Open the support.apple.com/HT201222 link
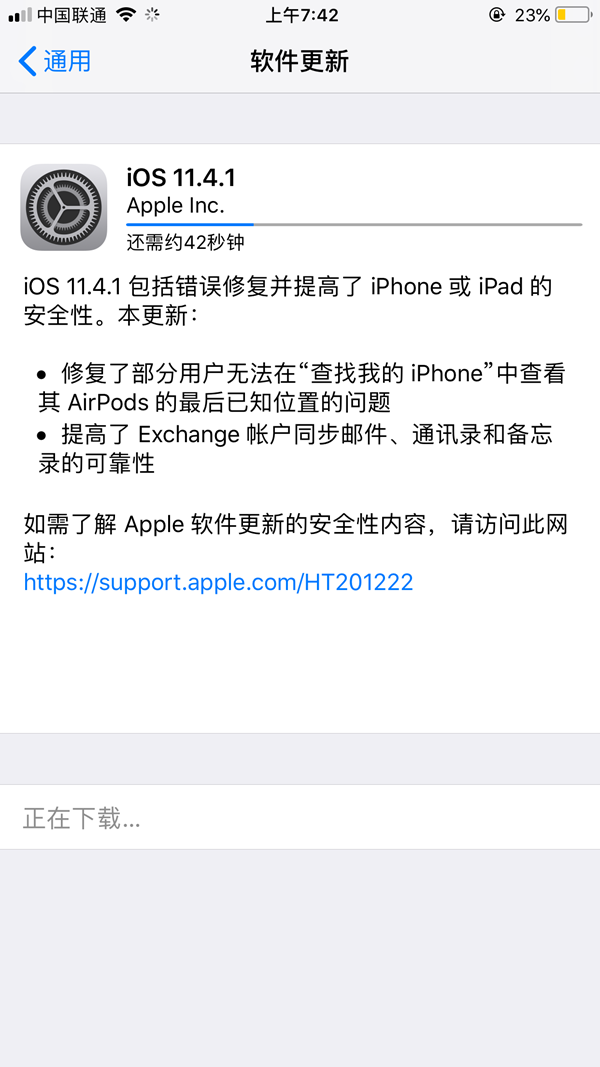Screen dimensions: 600x1067 tap(218, 582)
